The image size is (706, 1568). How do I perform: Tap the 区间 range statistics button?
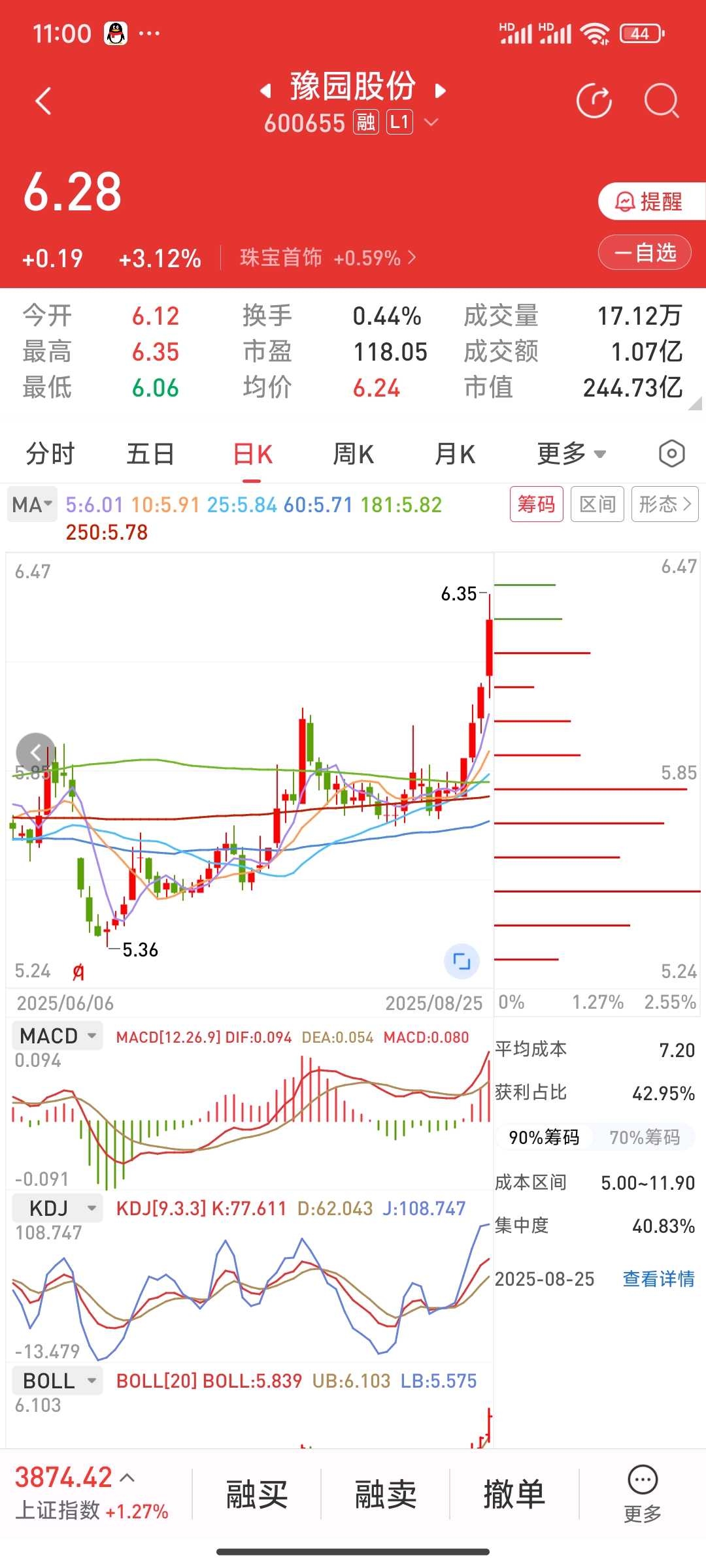coord(597,504)
